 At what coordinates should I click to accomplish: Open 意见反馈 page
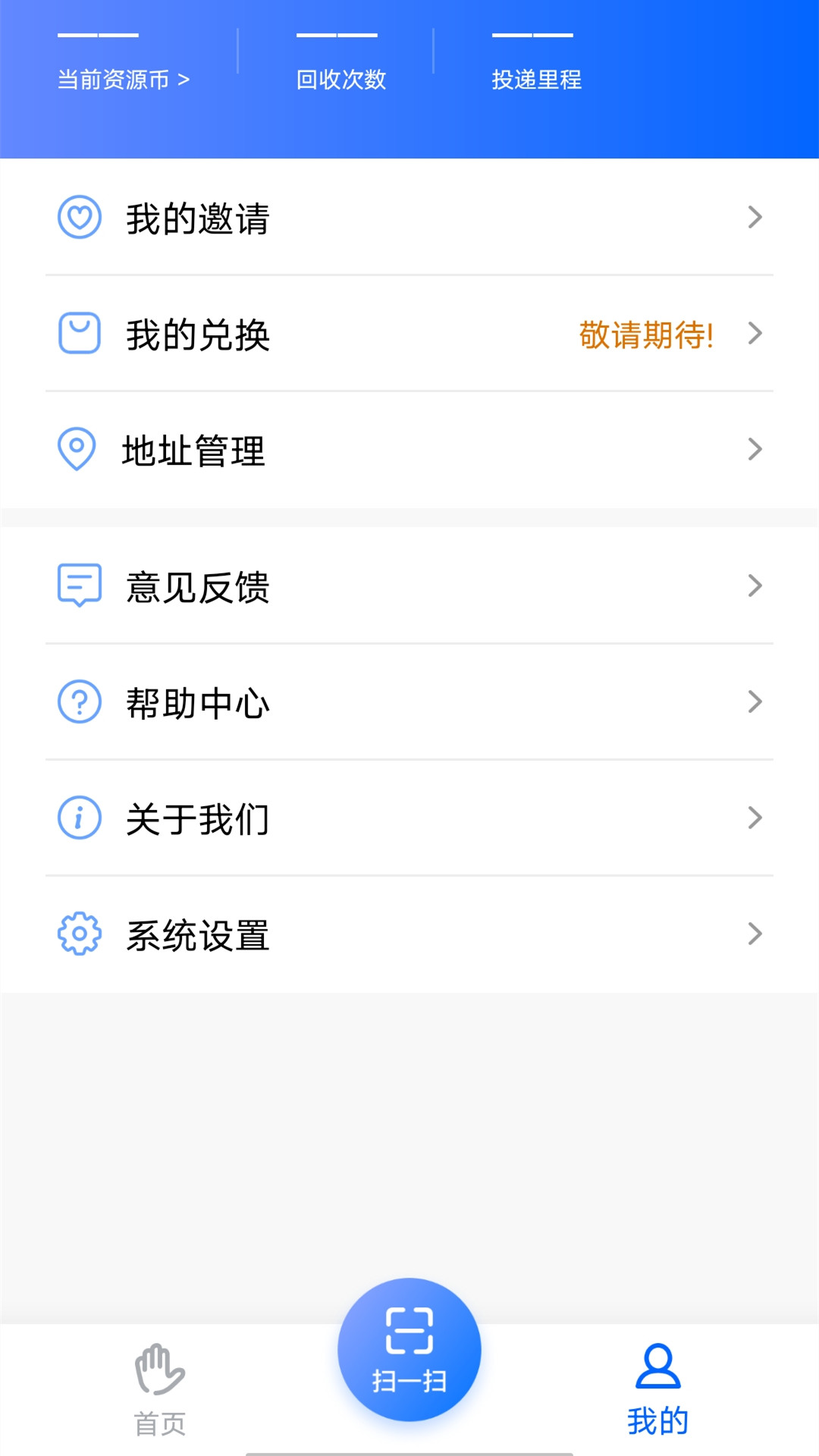click(409, 586)
